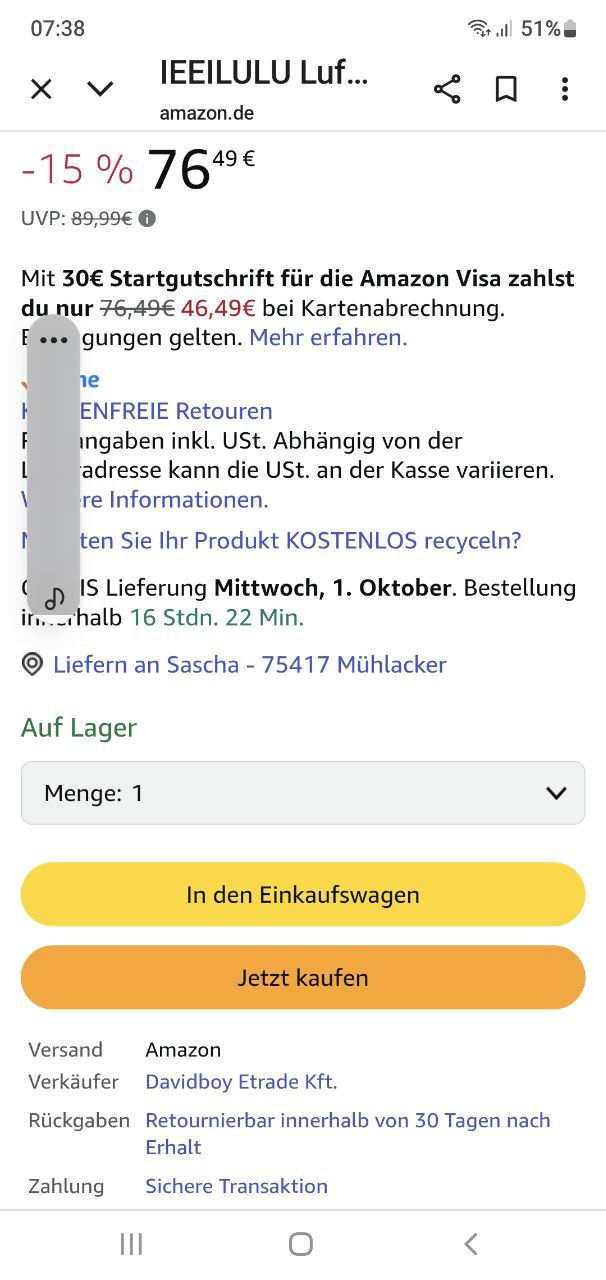Tap Jetzt kaufen to buy now
Viewport: 606px width, 1280px height.
pyautogui.click(x=303, y=977)
